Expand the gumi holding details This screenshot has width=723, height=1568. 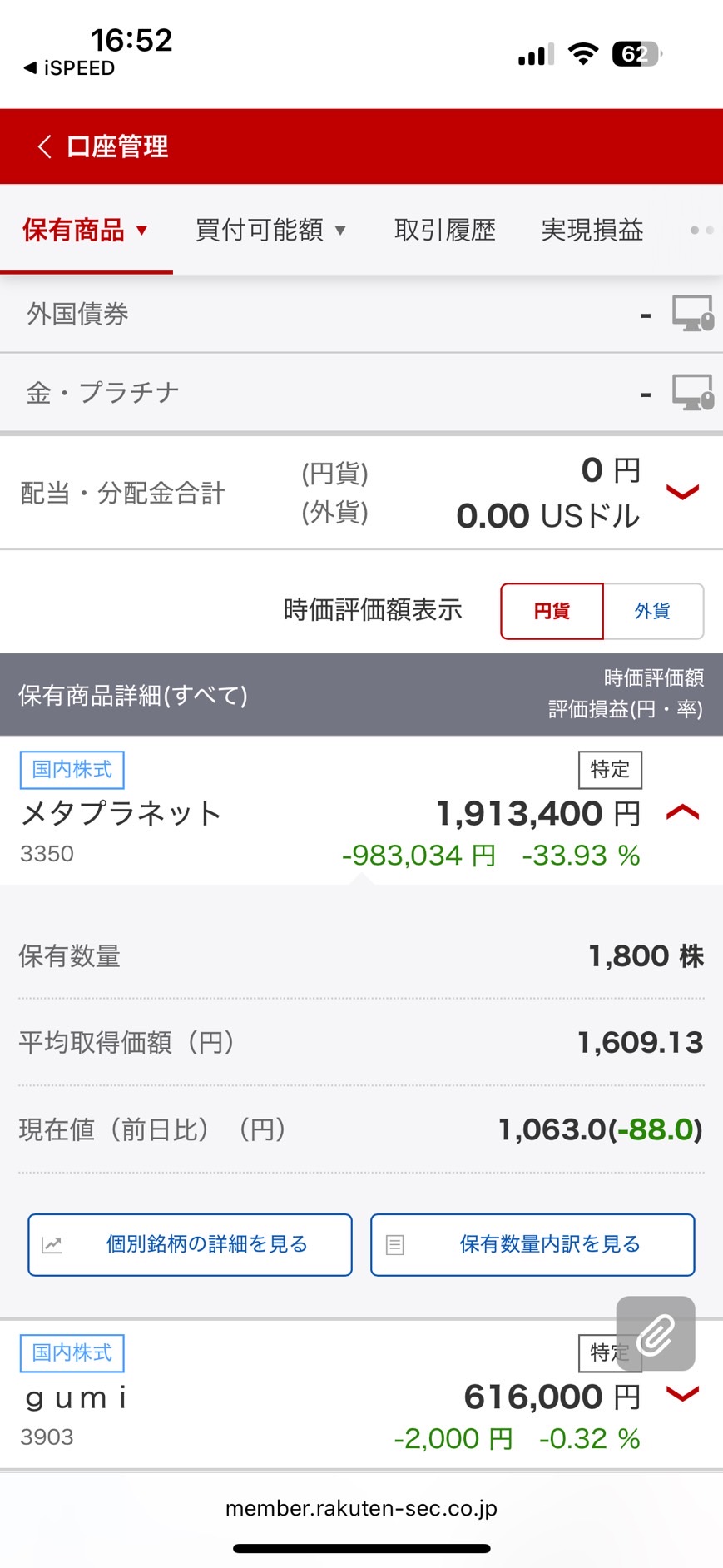[x=683, y=1394]
